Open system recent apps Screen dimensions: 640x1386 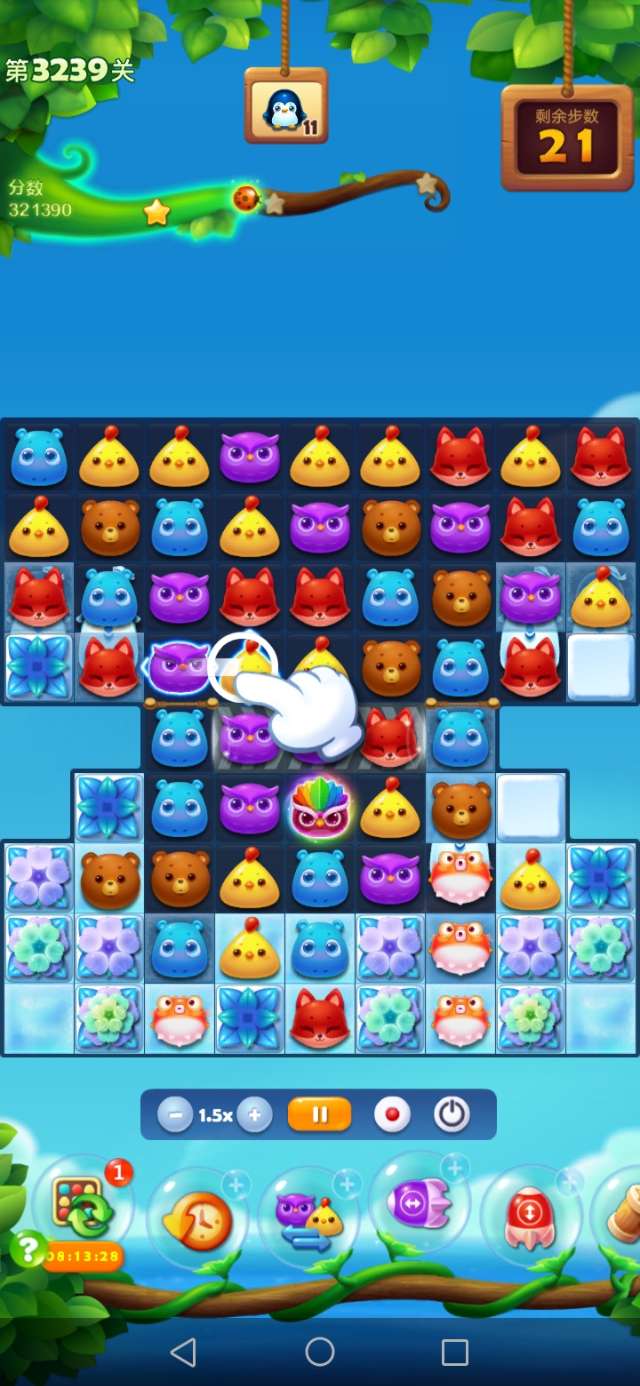[x=455, y=1352]
